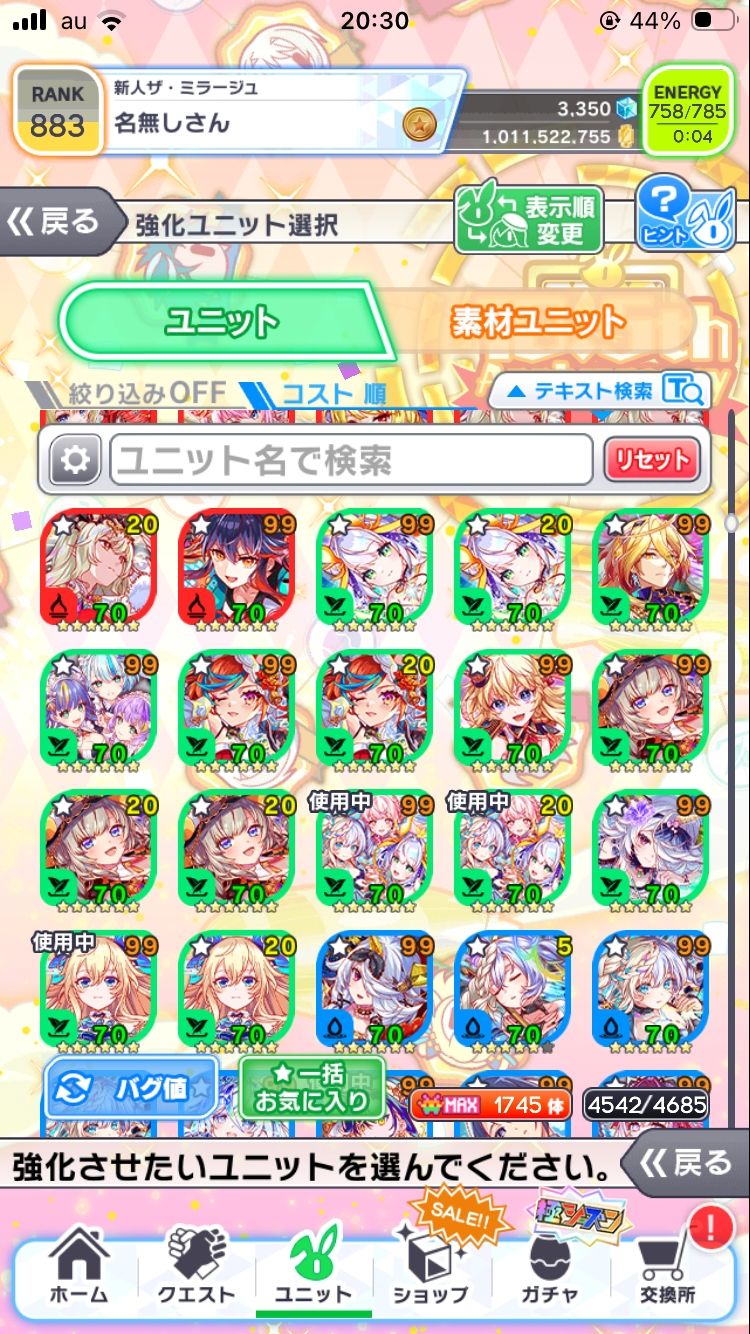This screenshot has height=1334, width=750.
Task: Open the クエスト tab
Action: [x=196, y=1267]
